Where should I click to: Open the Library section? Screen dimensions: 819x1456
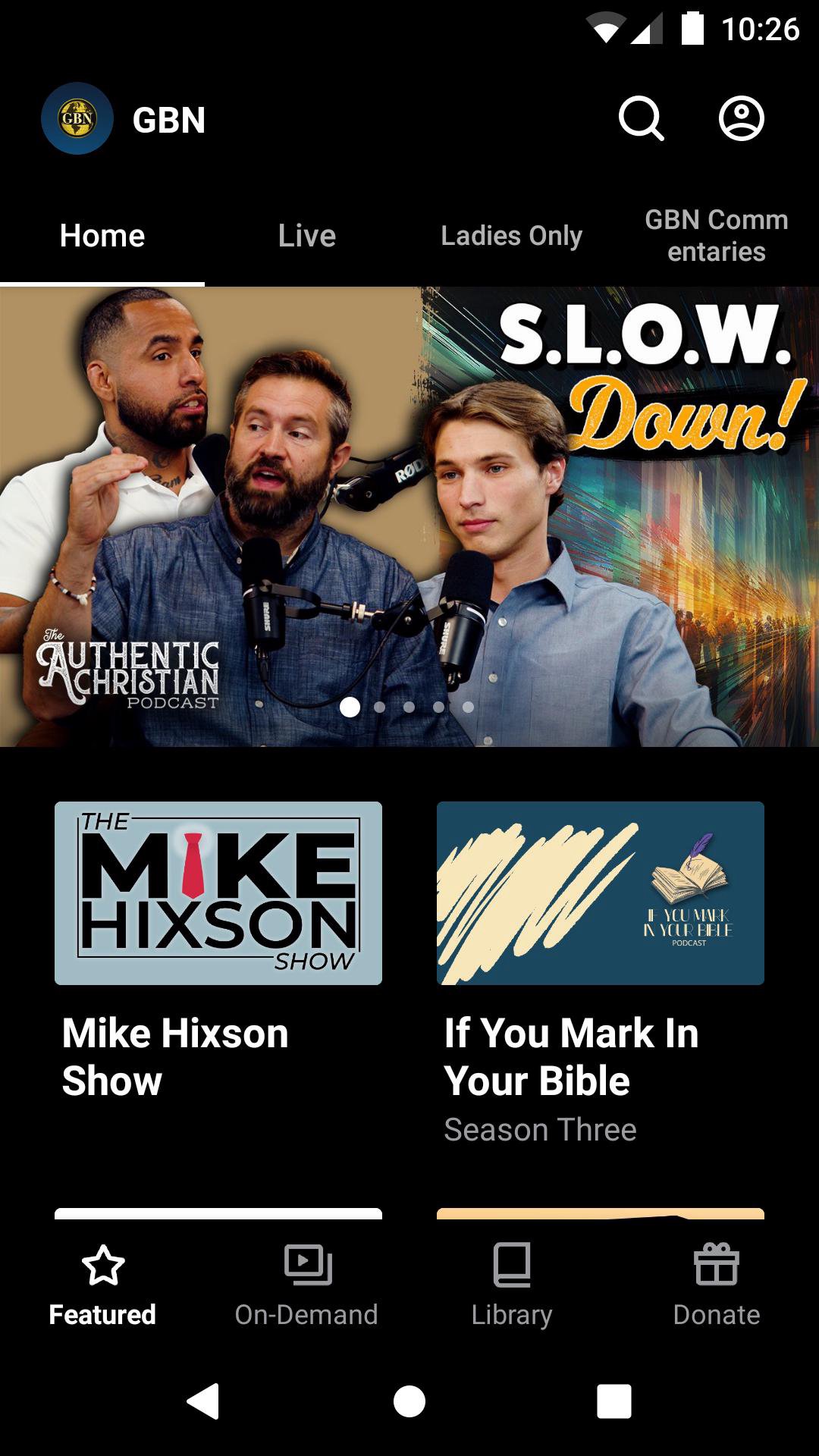coord(511,1285)
